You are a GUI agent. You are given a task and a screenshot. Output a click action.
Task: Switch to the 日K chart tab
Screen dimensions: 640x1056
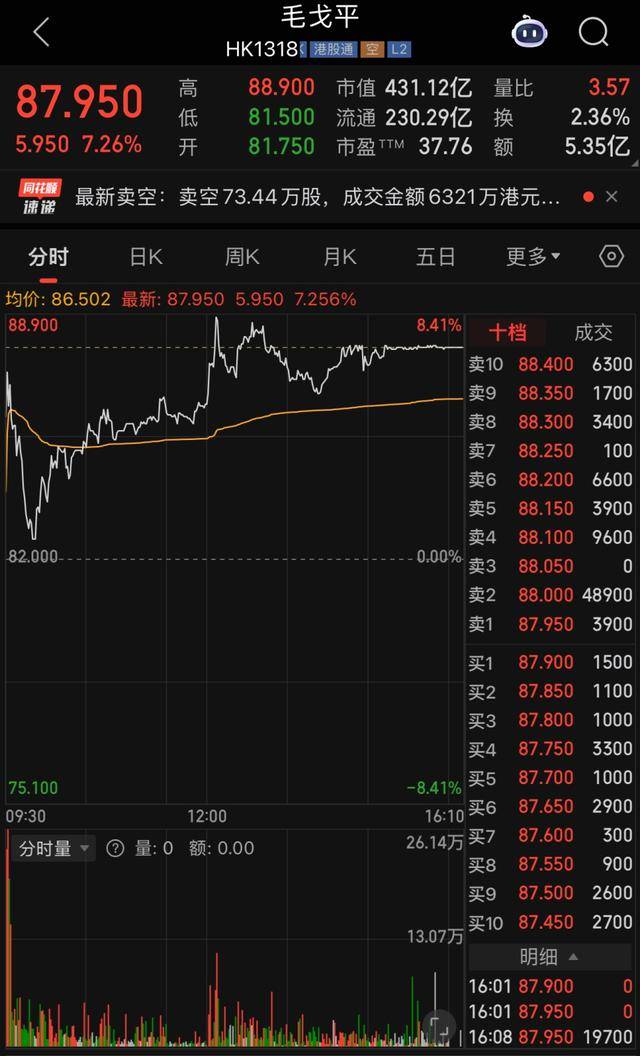coord(146,257)
